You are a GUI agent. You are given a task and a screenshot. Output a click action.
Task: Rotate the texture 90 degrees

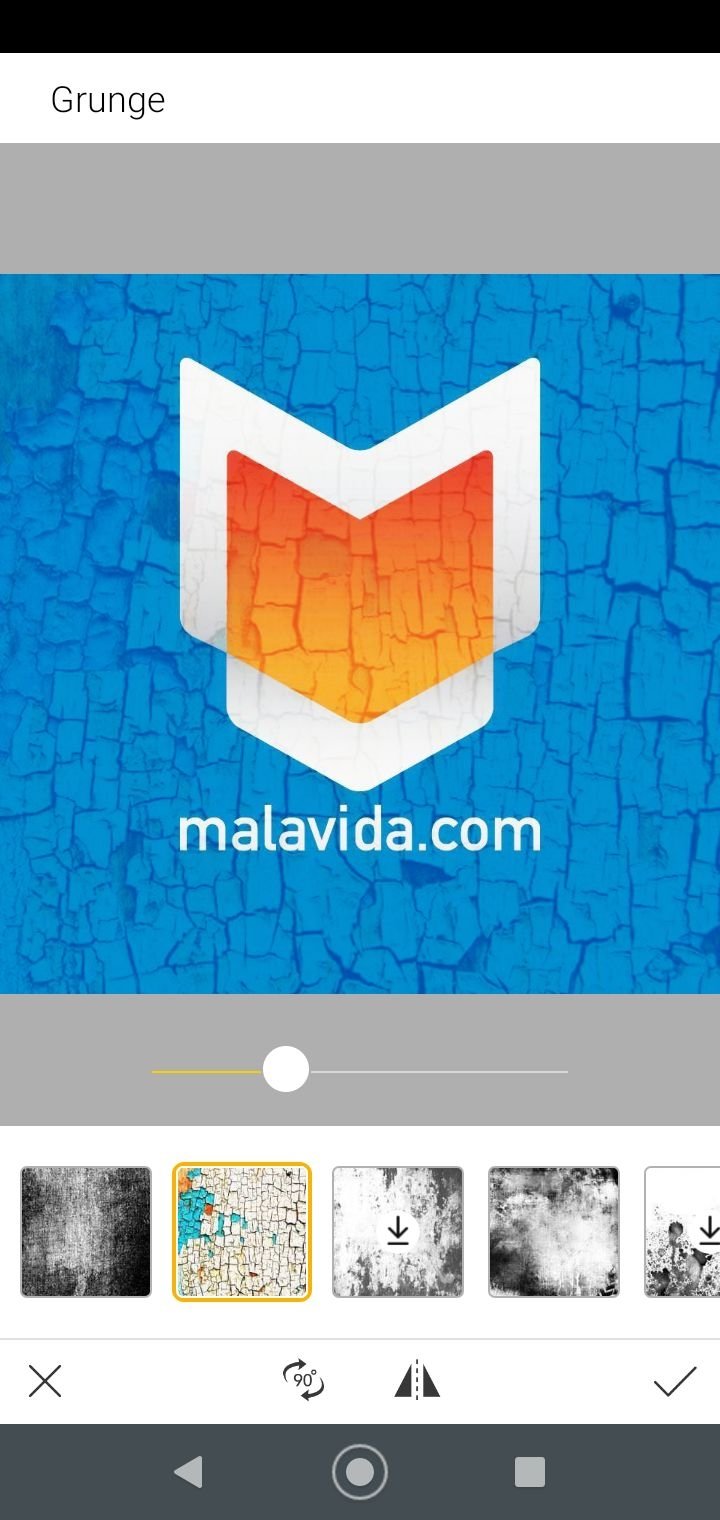[x=303, y=1380]
